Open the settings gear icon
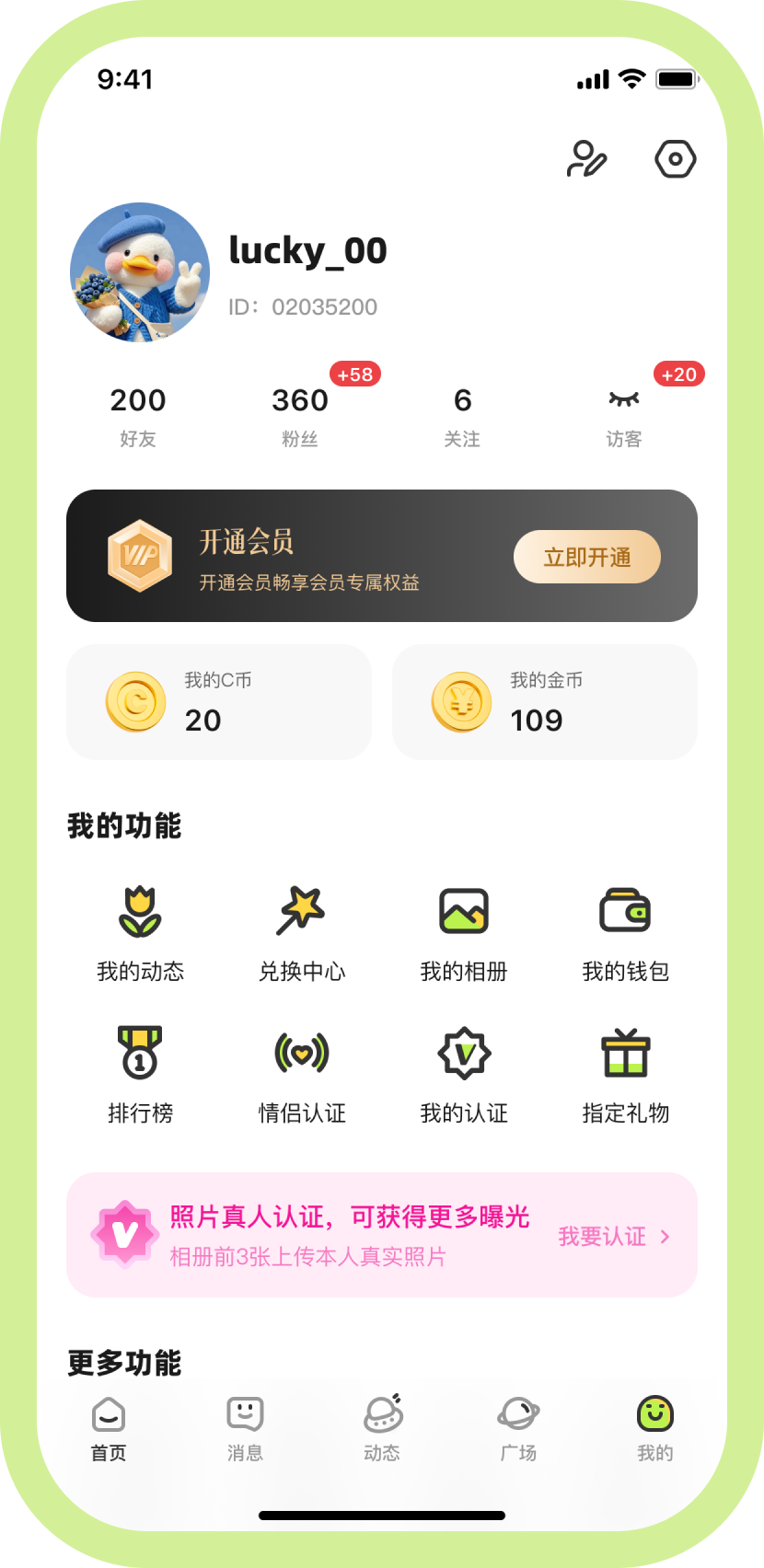Viewport: 764px width, 1568px height. click(x=675, y=158)
